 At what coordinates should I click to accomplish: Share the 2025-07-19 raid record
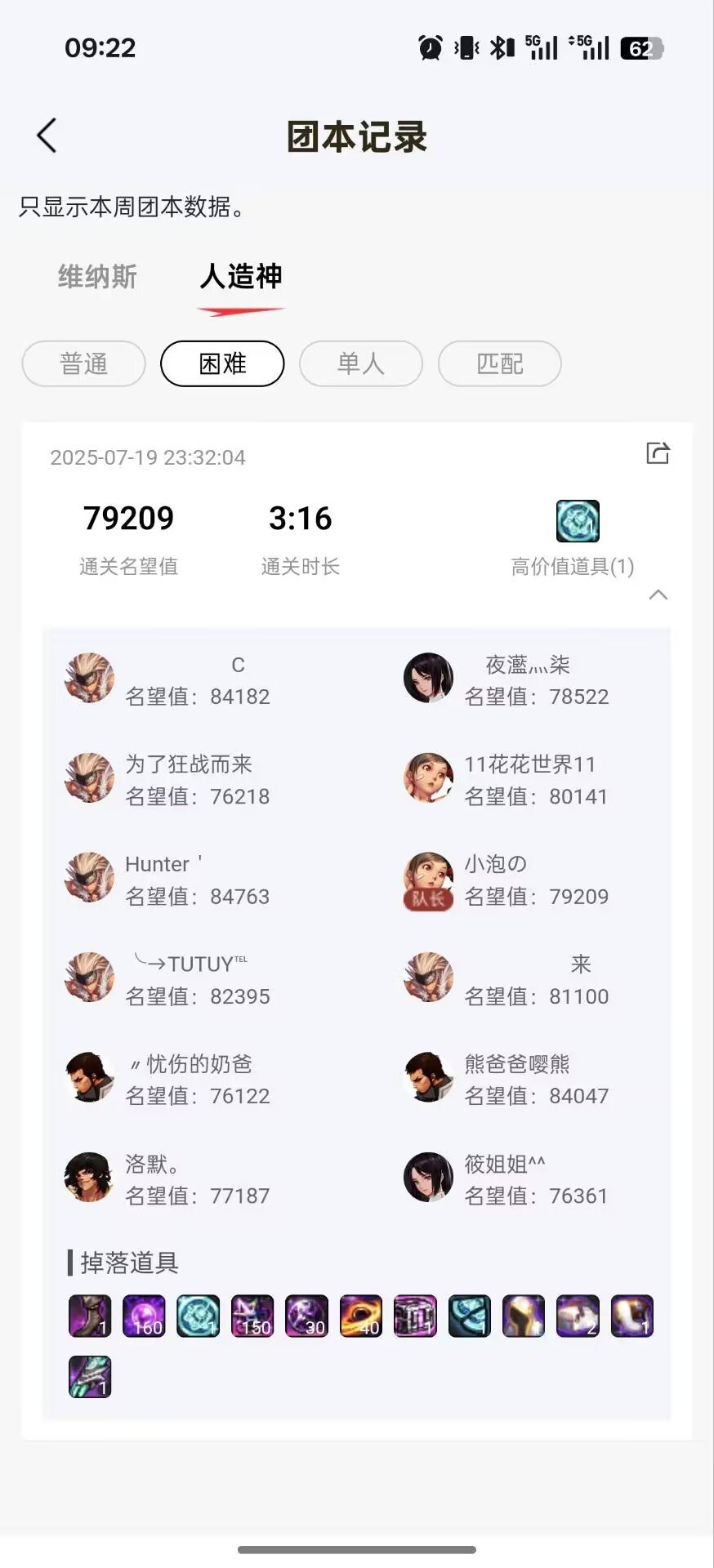658,453
